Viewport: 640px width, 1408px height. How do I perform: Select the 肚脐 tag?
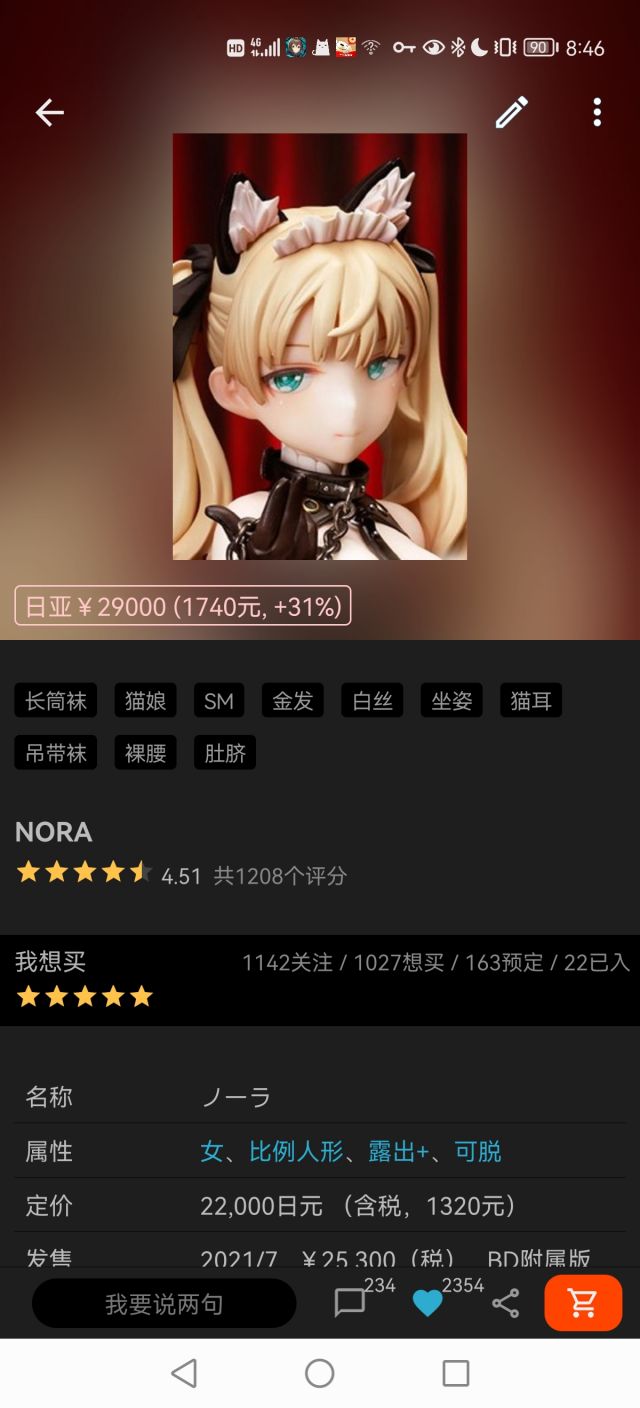coord(225,753)
